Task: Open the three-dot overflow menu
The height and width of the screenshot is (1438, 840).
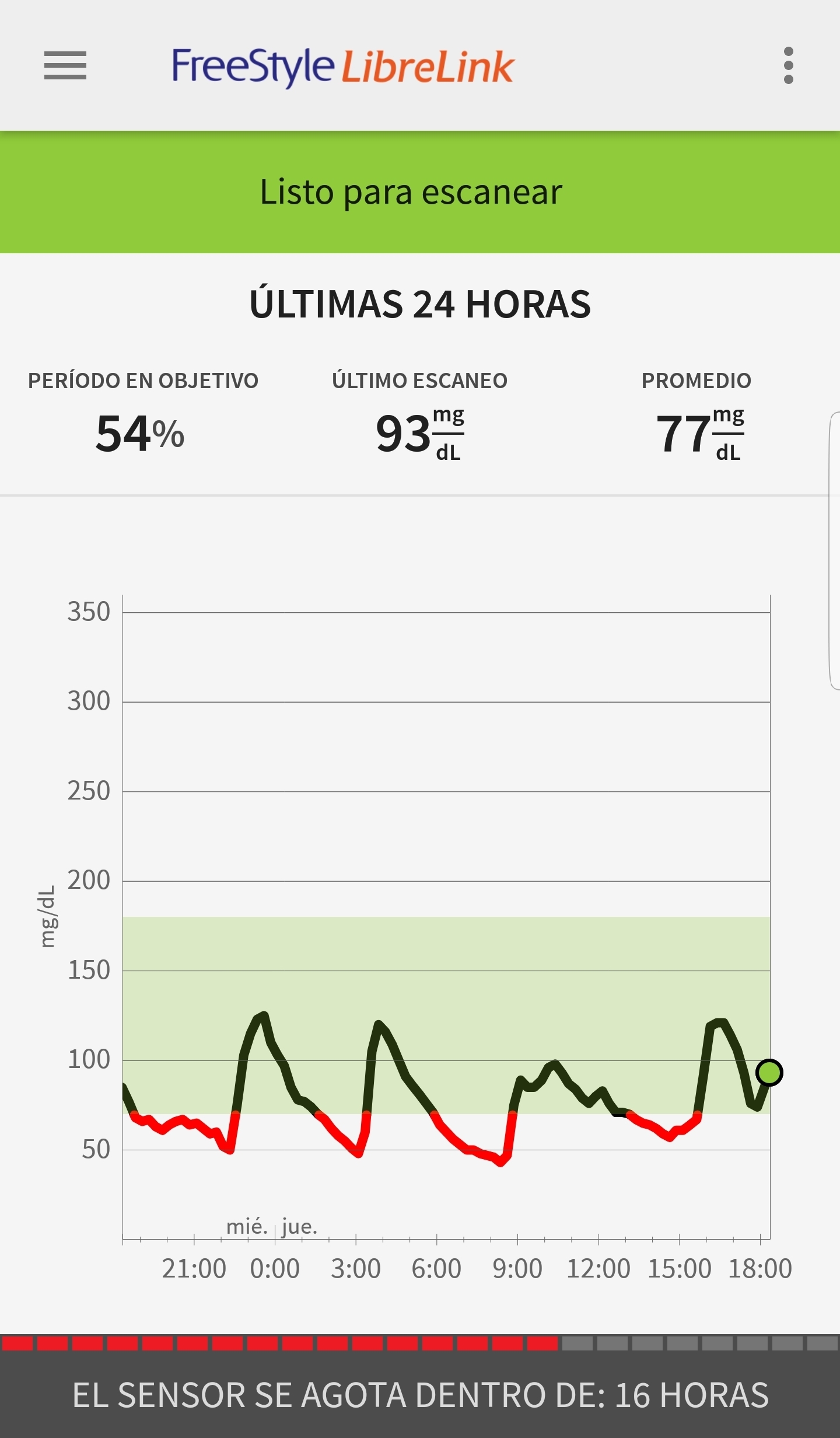Action: pyautogui.click(x=788, y=65)
